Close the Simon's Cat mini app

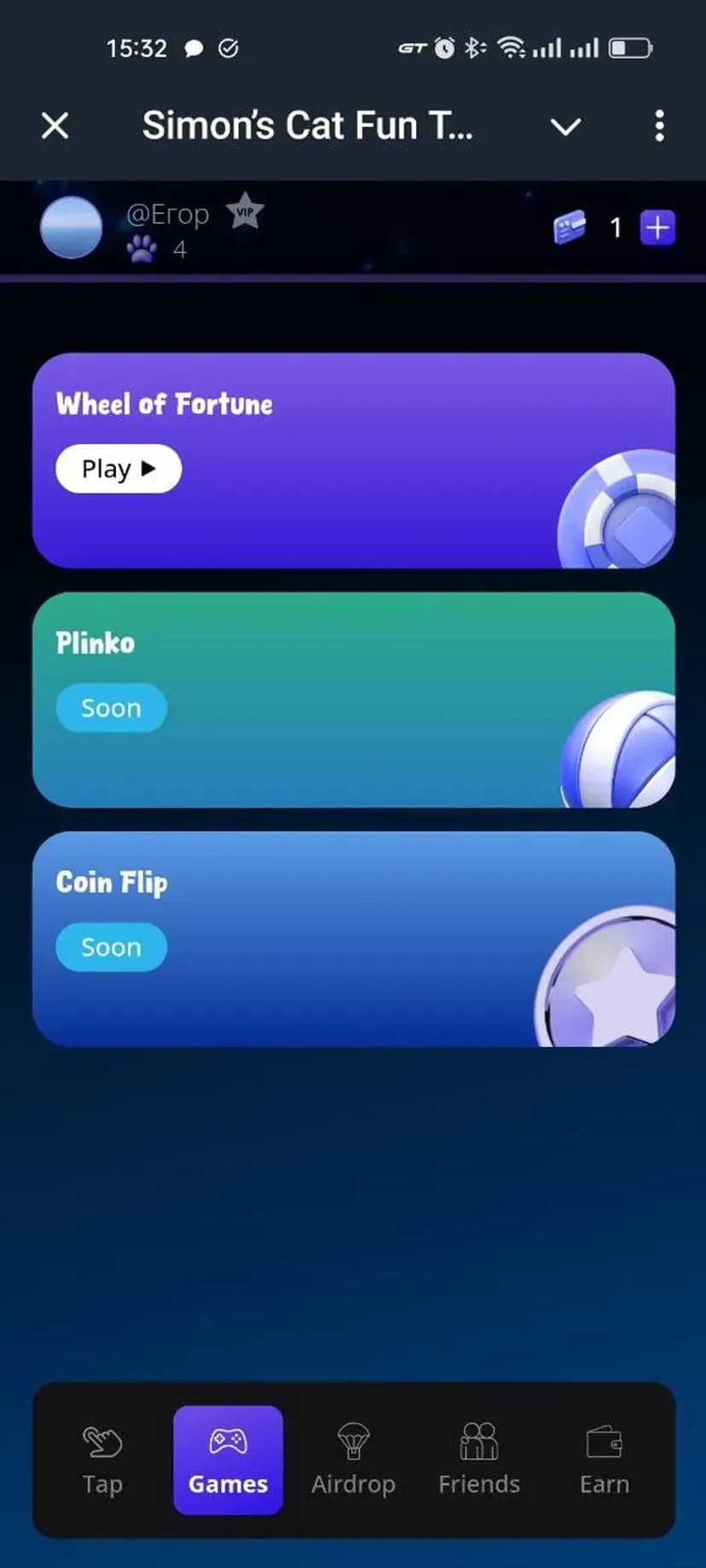coord(55,126)
